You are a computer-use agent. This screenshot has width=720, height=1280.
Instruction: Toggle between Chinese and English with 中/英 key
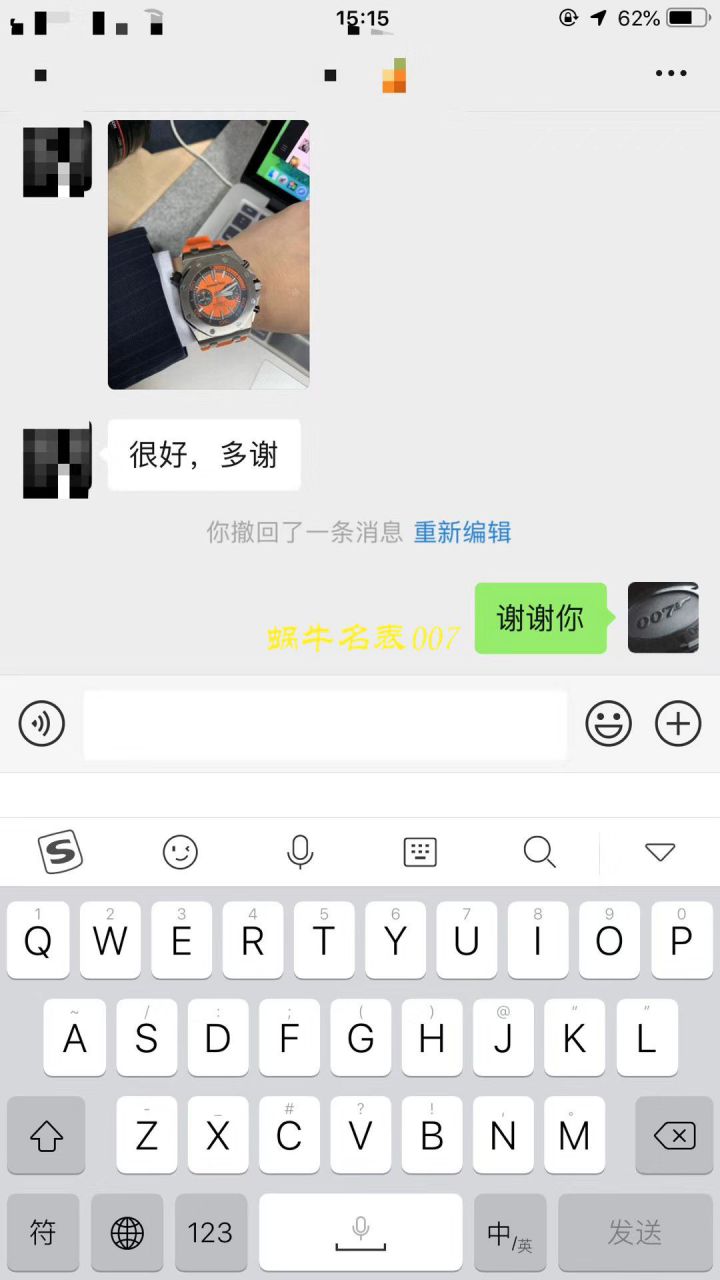510,1232
